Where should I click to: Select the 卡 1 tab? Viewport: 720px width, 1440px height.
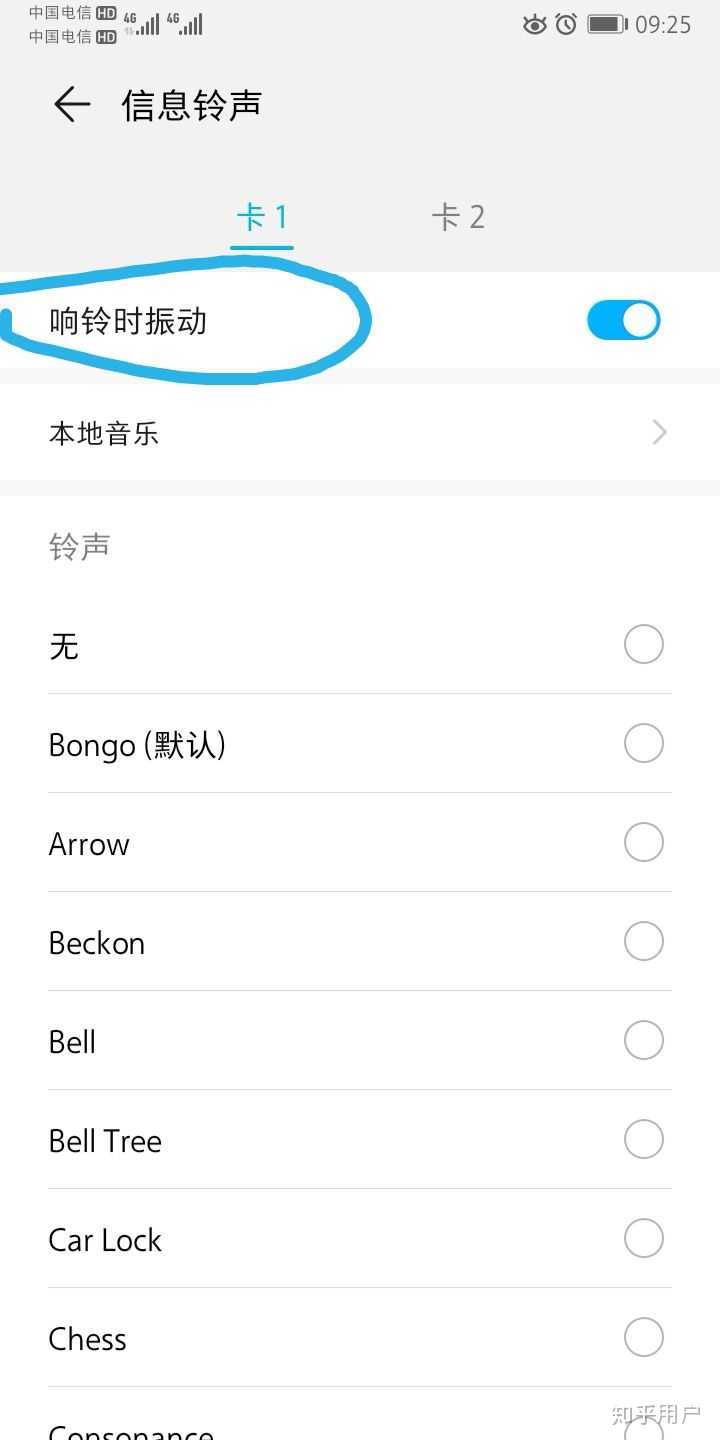(262, 217)
